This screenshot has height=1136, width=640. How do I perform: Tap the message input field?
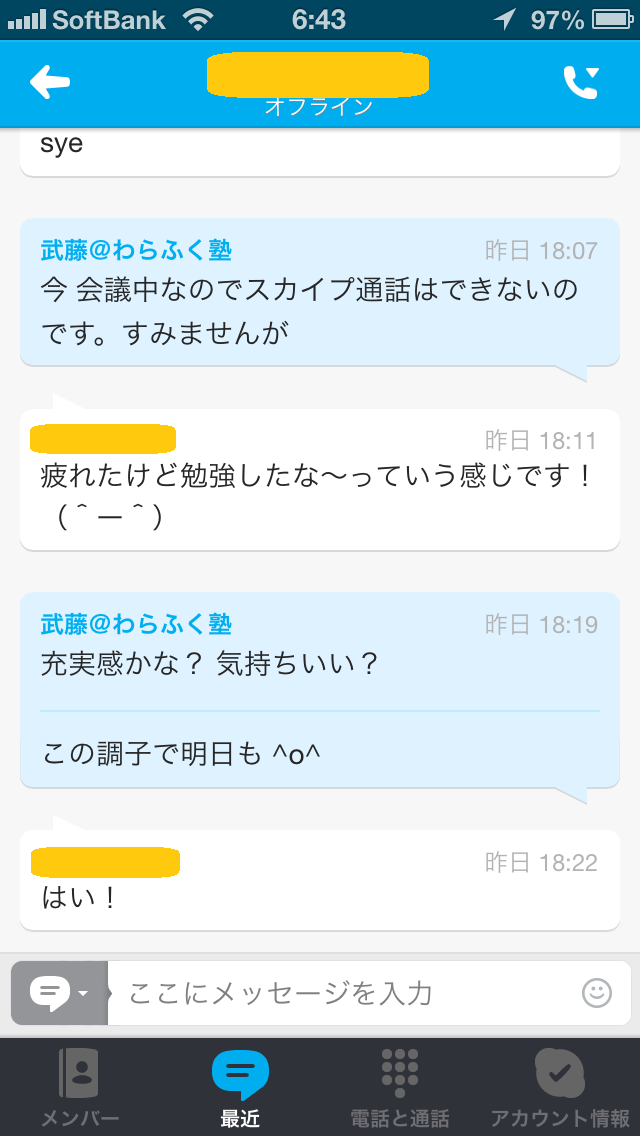(340, 993)
